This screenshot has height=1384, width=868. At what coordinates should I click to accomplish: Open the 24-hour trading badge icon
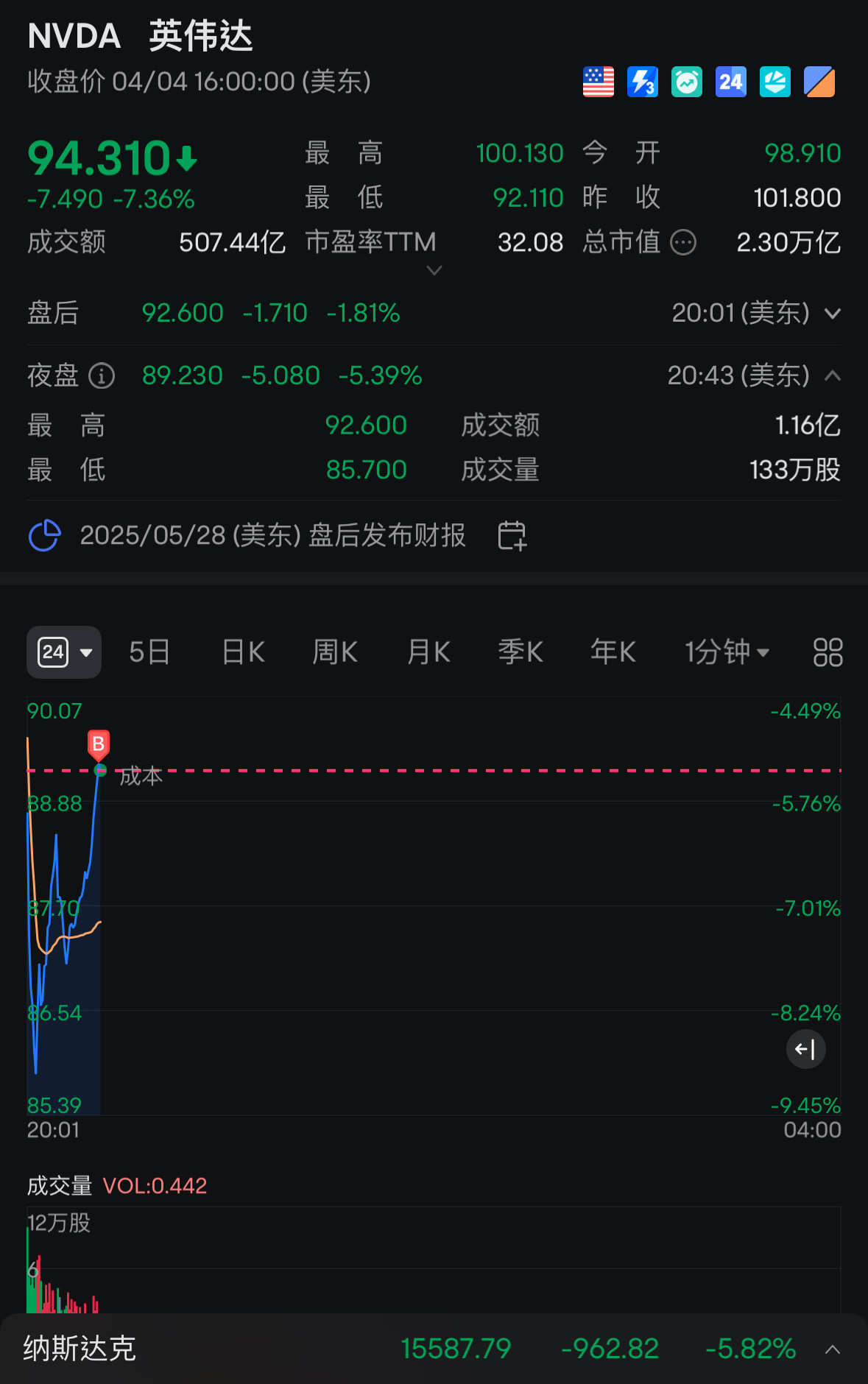[x=730, y=82]
